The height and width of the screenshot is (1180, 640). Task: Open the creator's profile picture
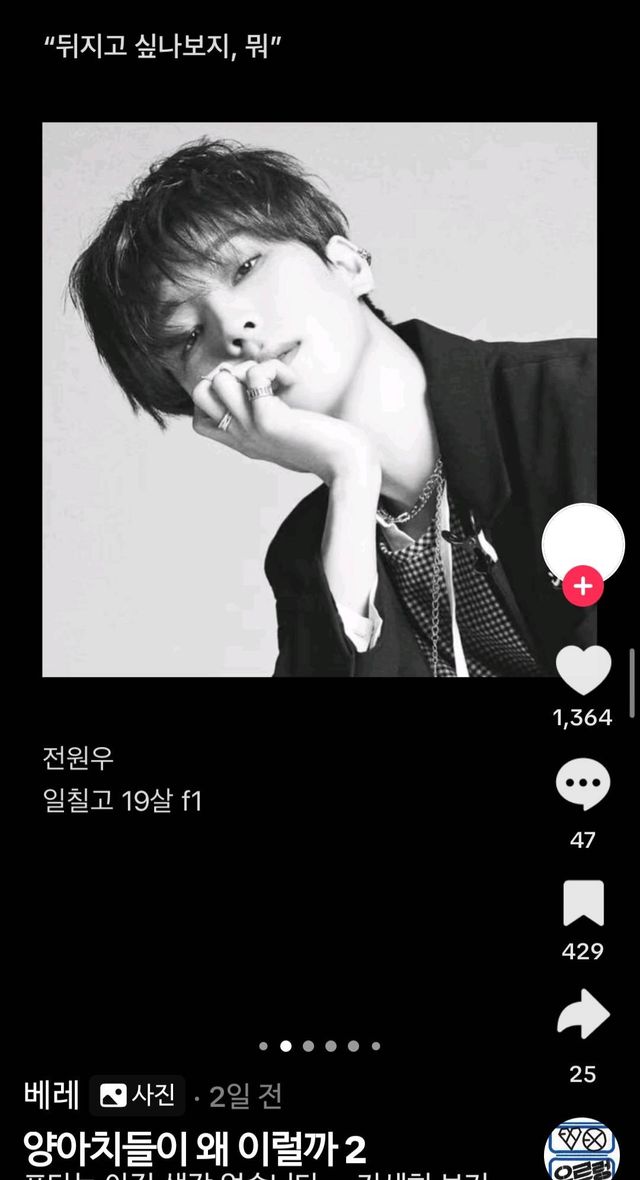click(583, 543)
